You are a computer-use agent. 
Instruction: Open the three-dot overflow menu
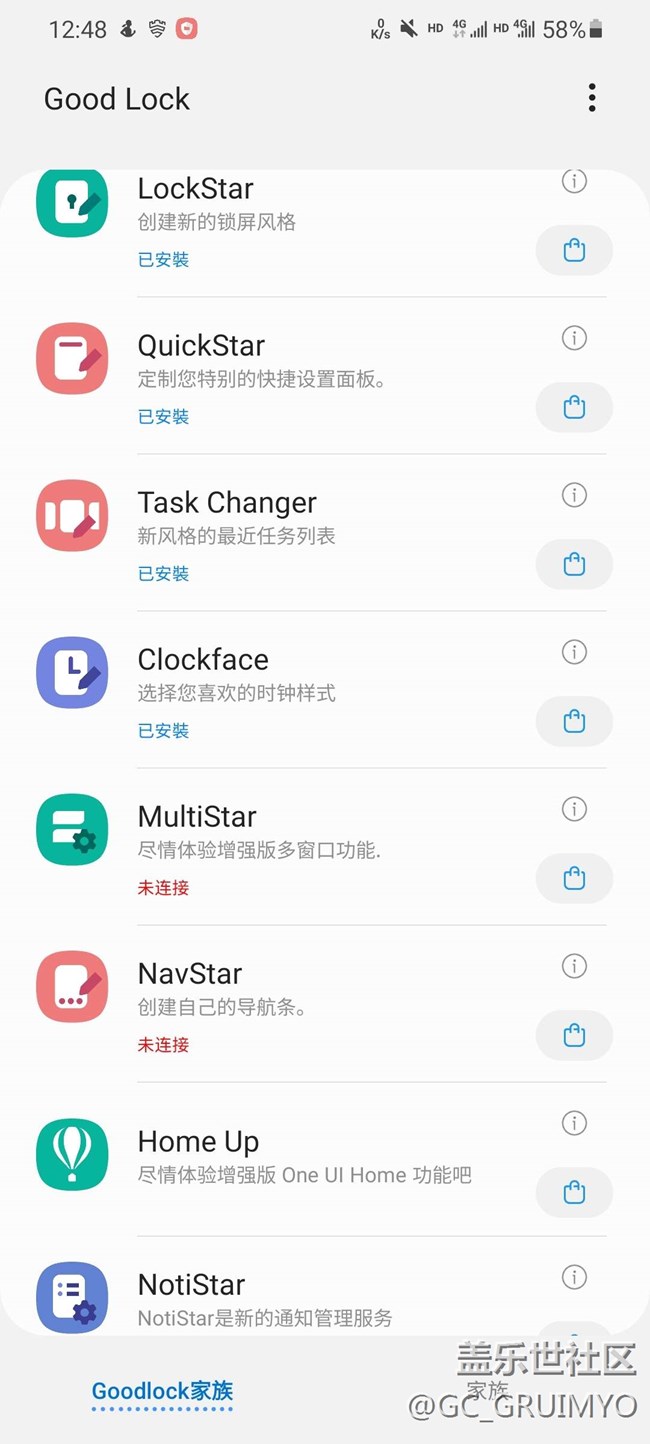(x=592, y=98)
